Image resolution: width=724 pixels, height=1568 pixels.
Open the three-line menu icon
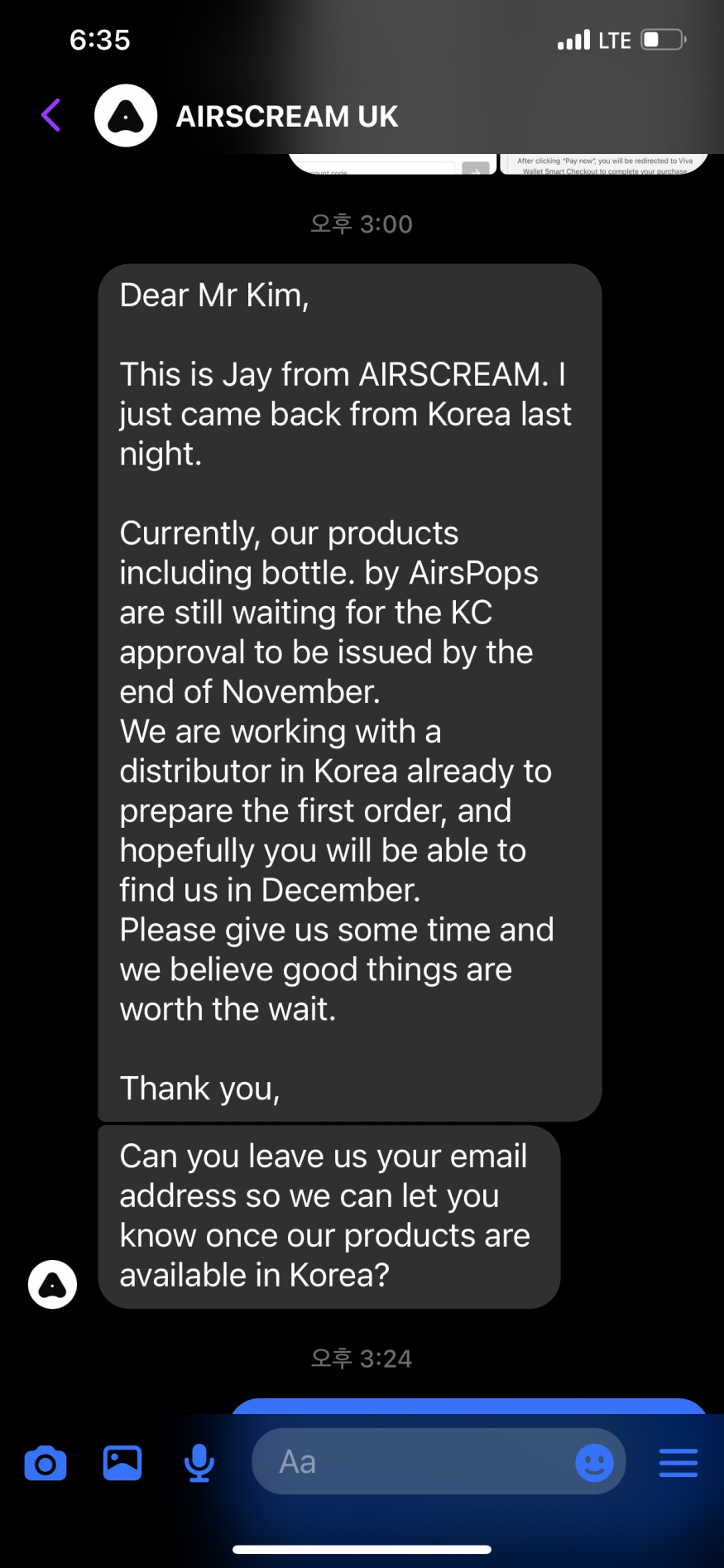point(678,1463)
